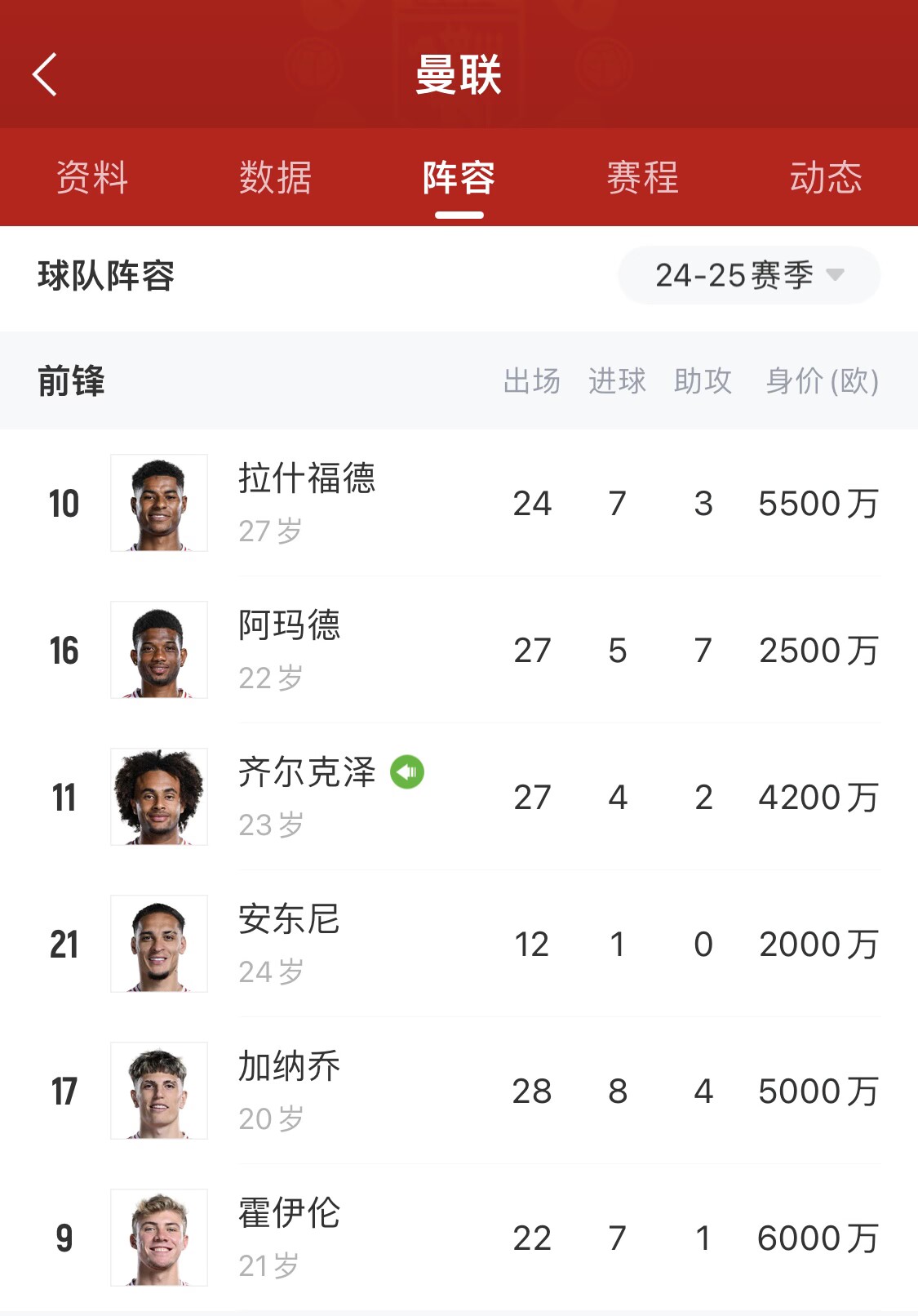This screenshot has height=1316, width=918.
Task: Select the 阵容 tab
Action: [x=459, y=177]
